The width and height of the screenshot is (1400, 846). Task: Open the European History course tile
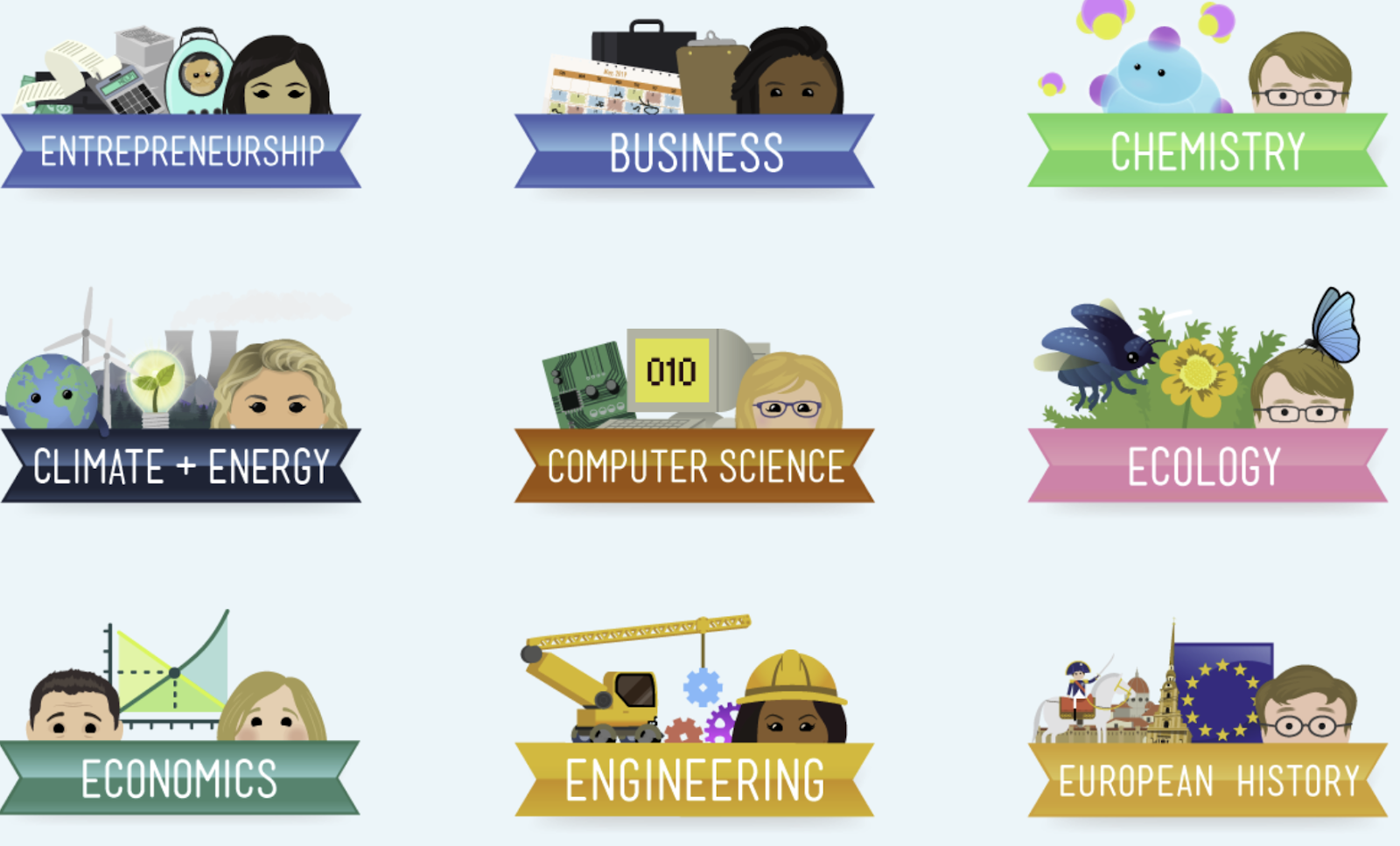(x=1207, y=780)
